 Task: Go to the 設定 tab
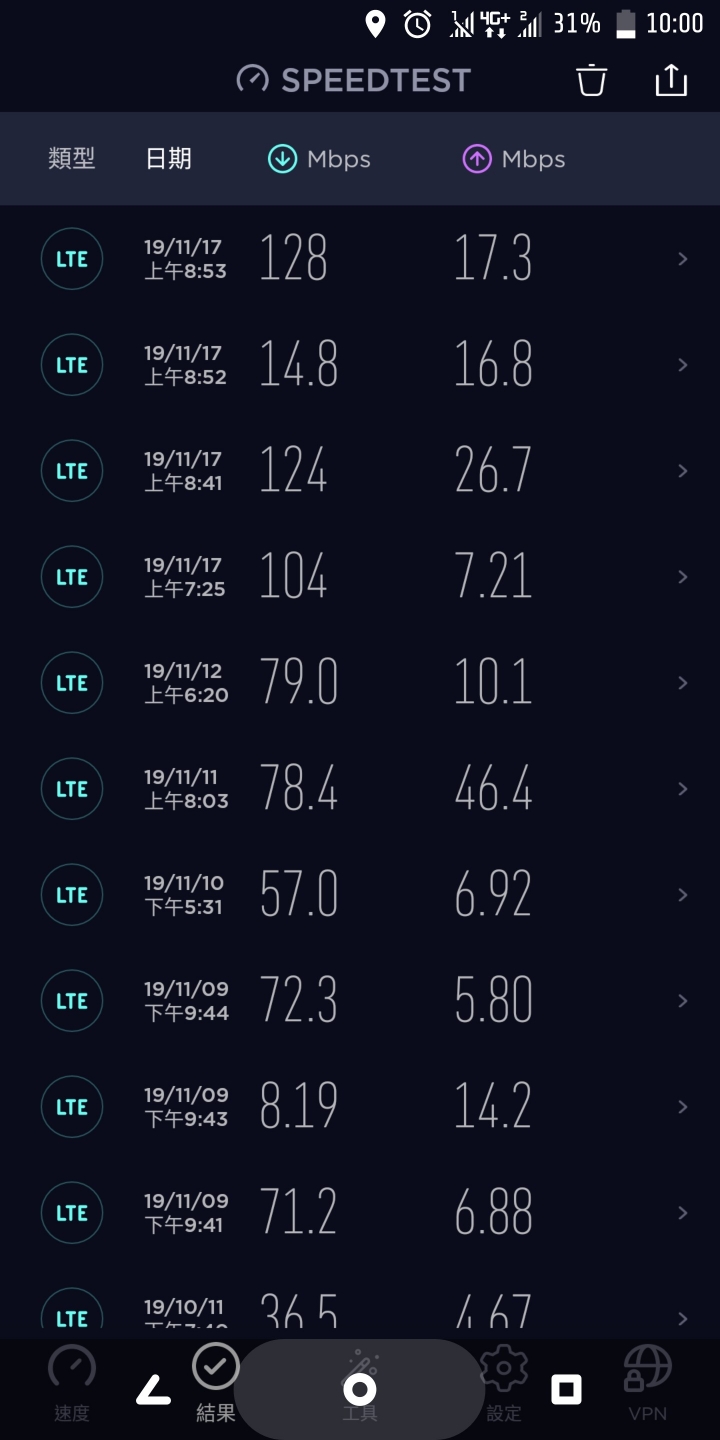point(504,1384)
